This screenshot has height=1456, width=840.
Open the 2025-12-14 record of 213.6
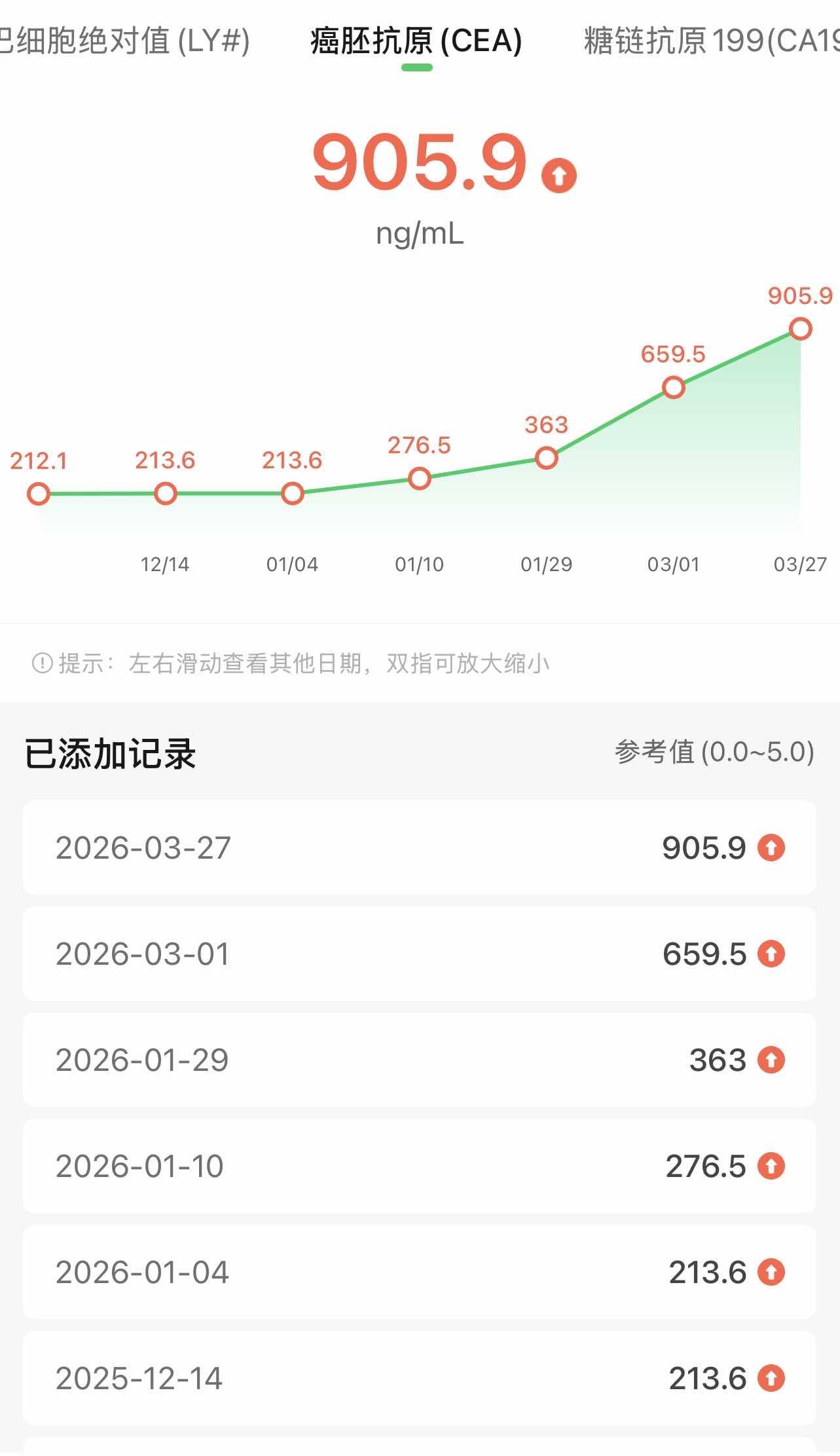[x=420, y=1378]
